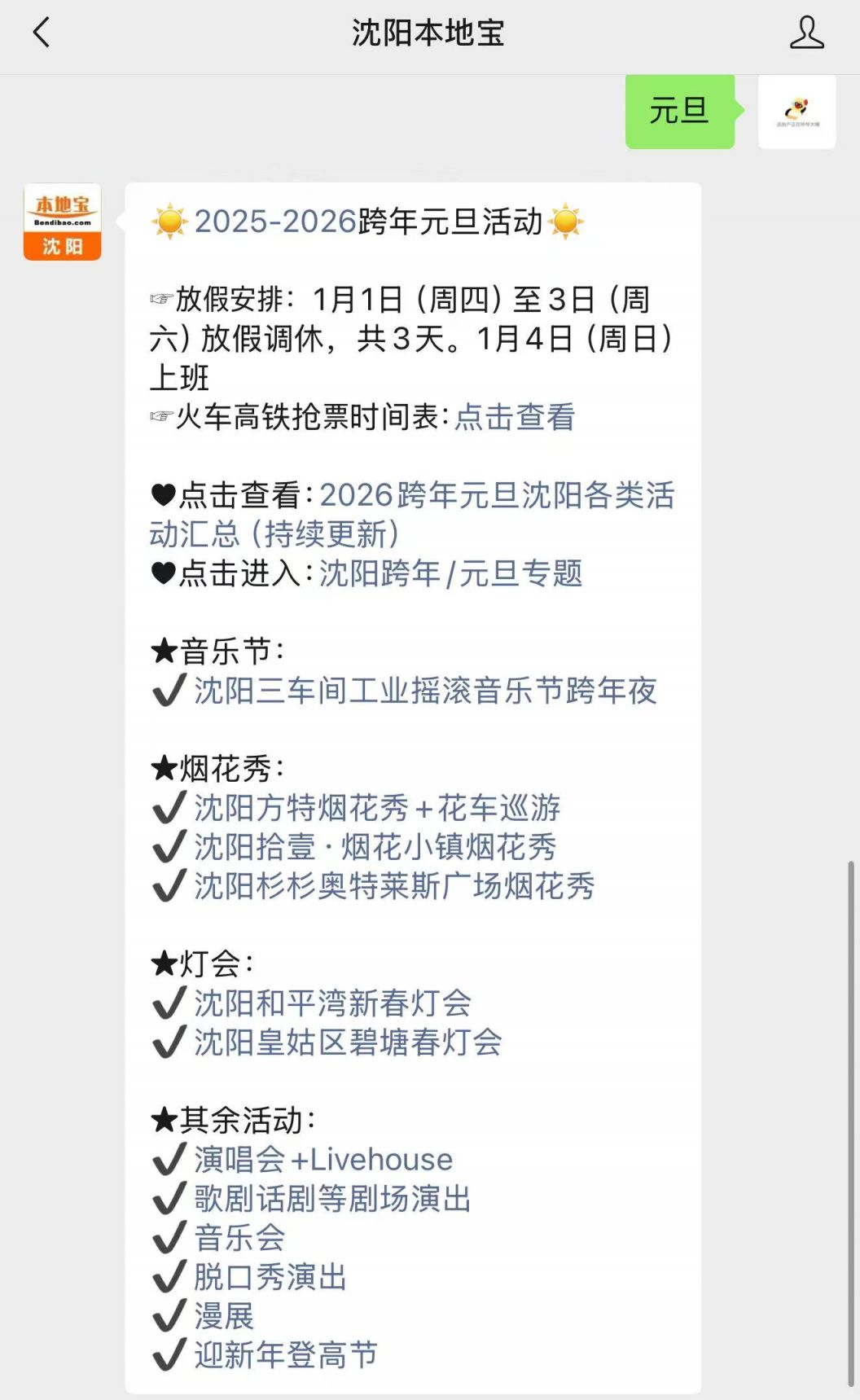This screenshot has width=860, height=1400.
Task: Open 沈阳和平湾新春灯会 link
Action: [x=332, y=1003]
